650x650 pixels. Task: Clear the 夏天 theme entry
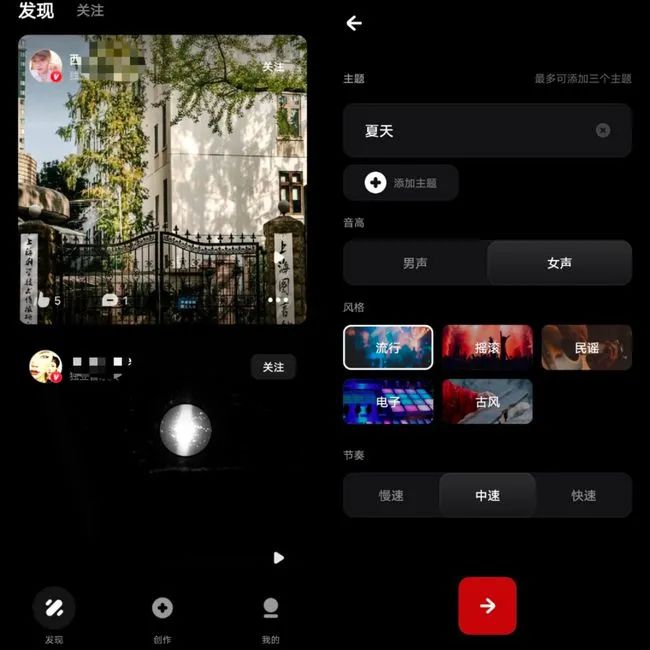(x=603, y=130)
